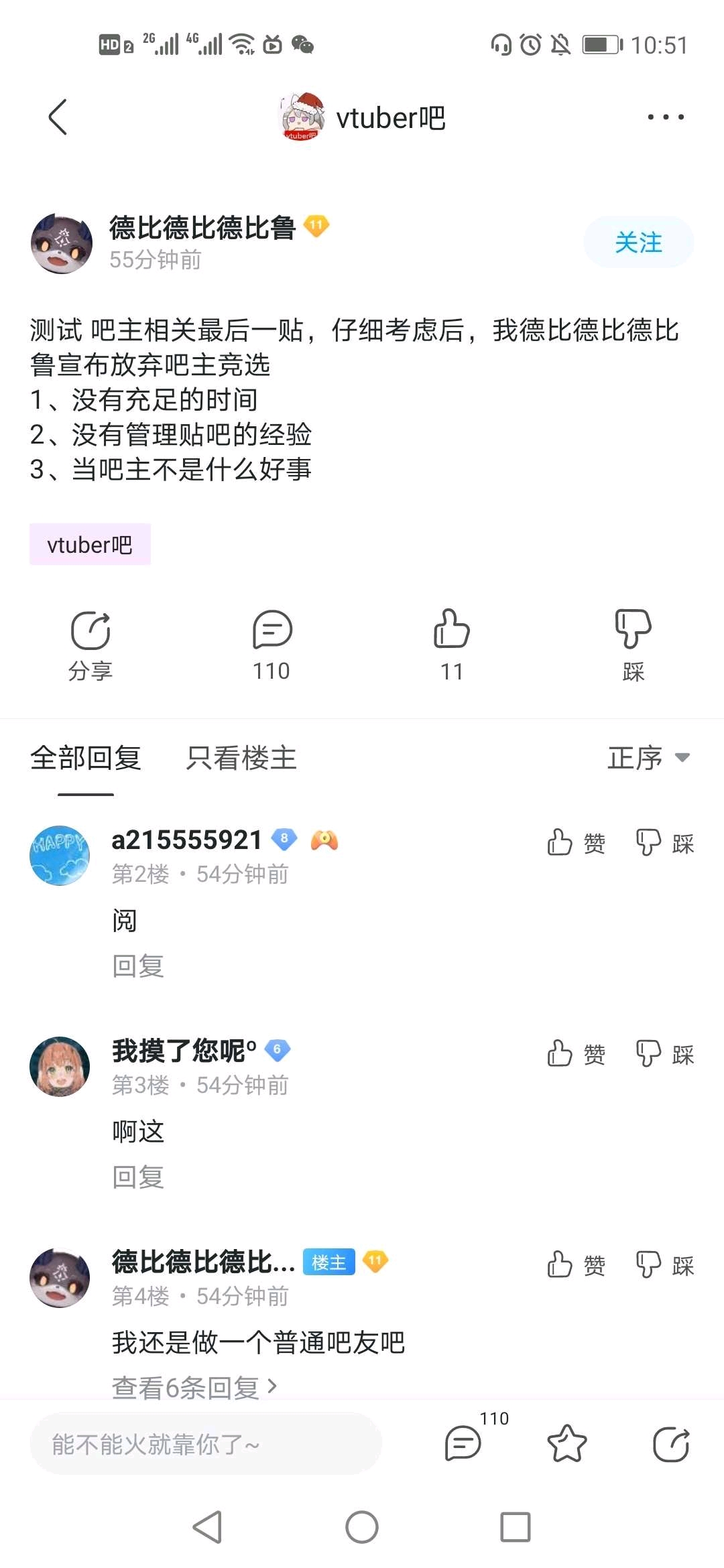Select the 全部回复 tab
Viewport: 724px width, 1568px height.
click(86, 759)
